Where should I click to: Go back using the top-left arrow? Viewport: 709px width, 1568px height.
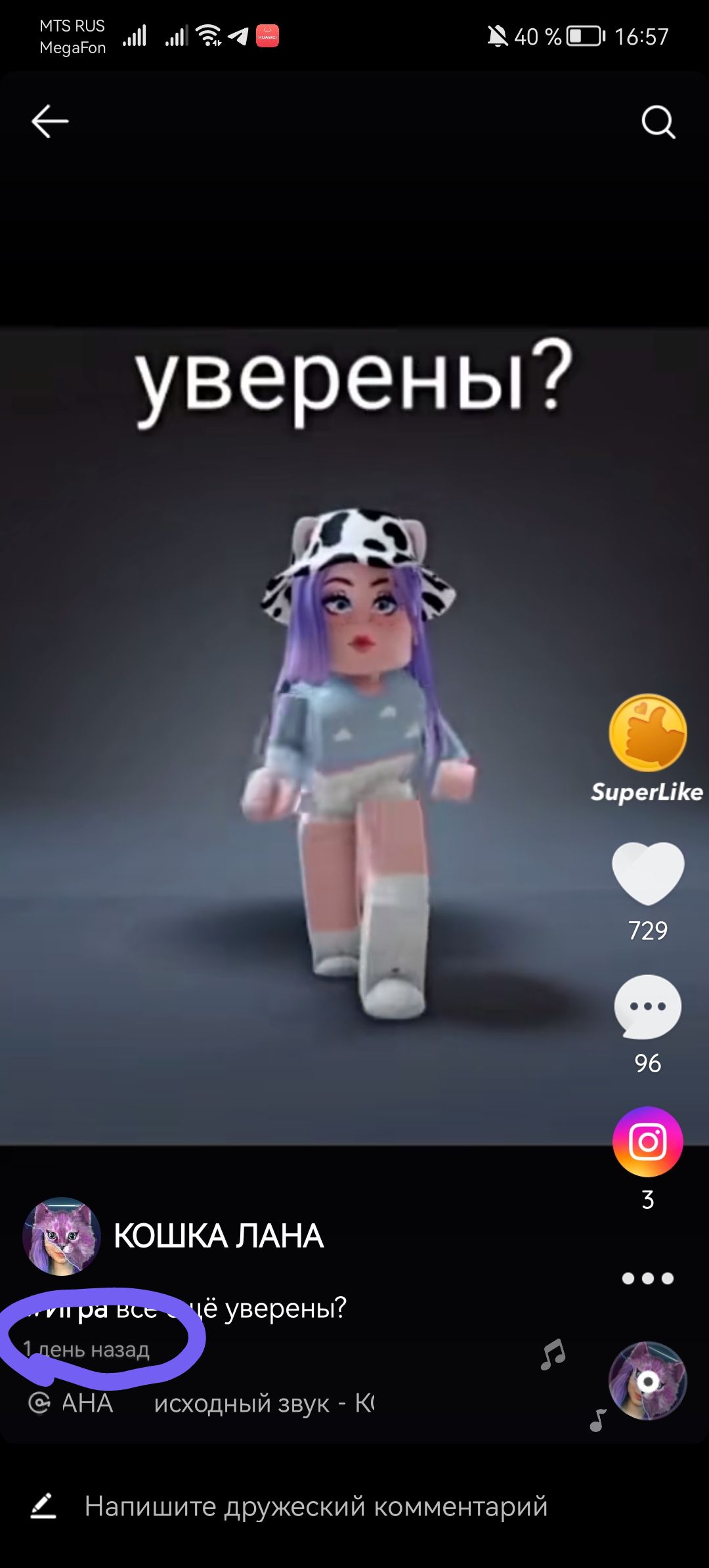(50, 121)
